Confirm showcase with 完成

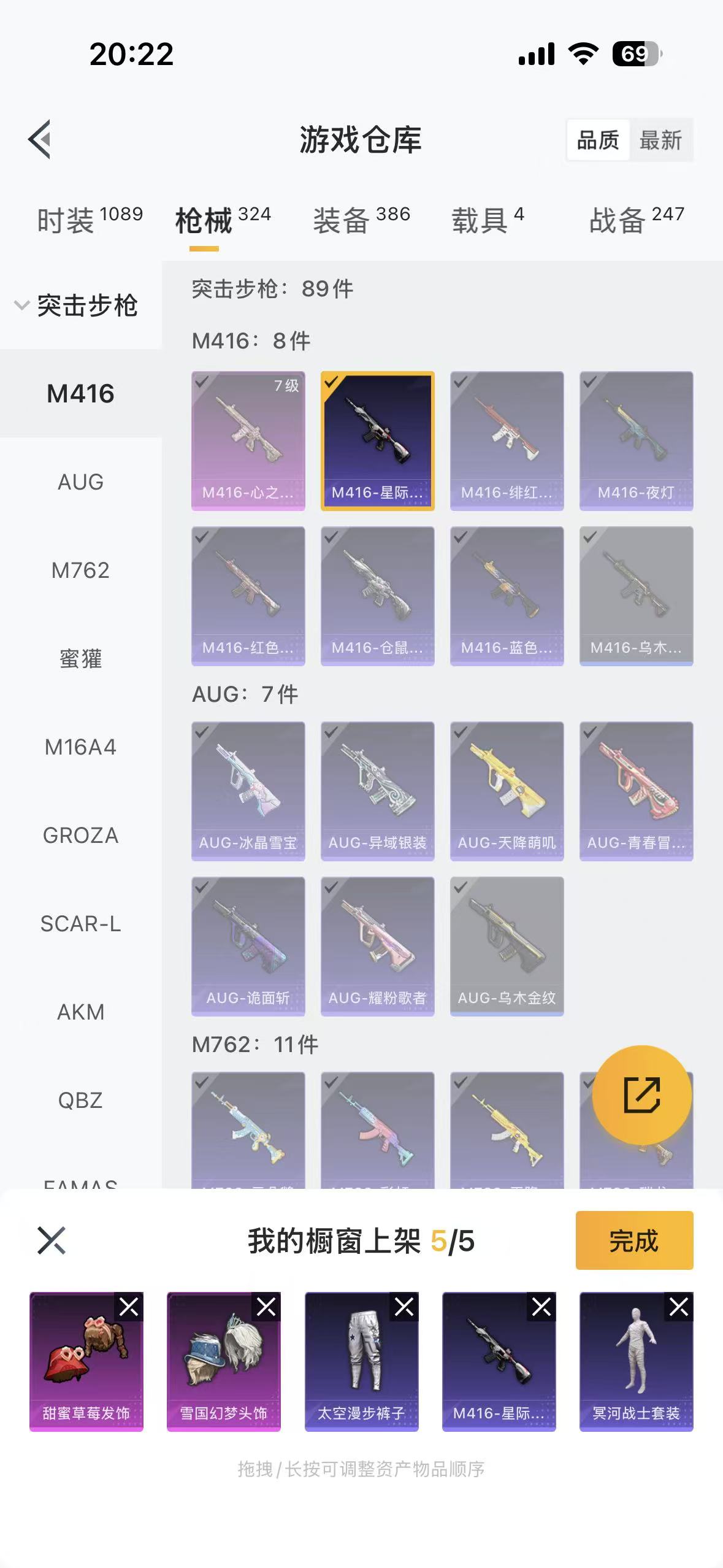634,1240
